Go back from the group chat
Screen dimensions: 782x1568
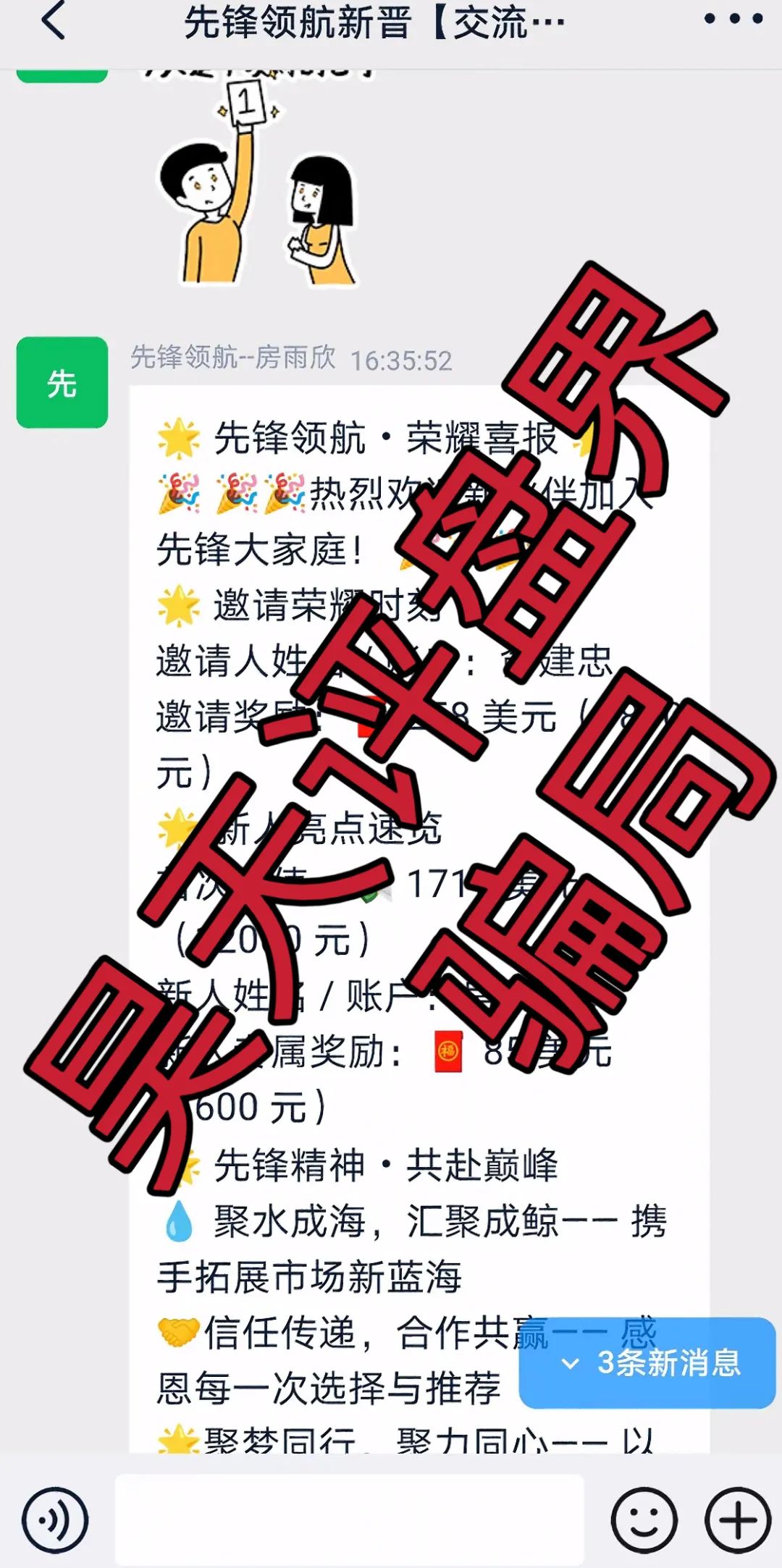[54, 21]
